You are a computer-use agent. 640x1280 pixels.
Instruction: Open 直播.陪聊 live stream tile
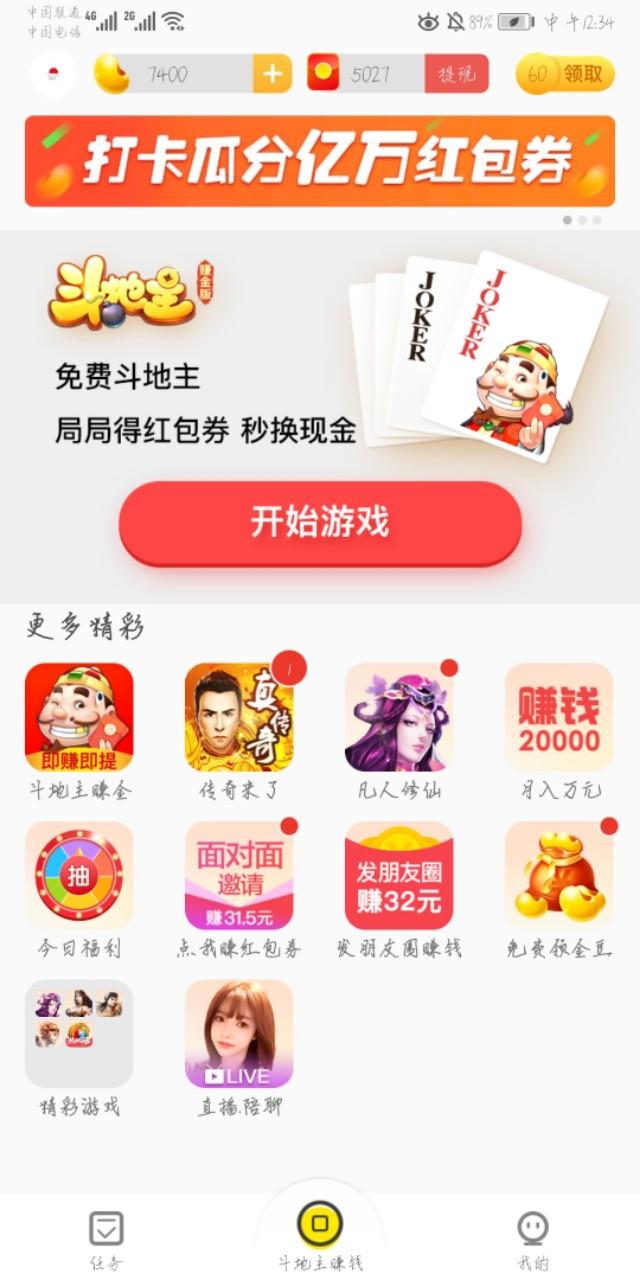coord(239,1034)
